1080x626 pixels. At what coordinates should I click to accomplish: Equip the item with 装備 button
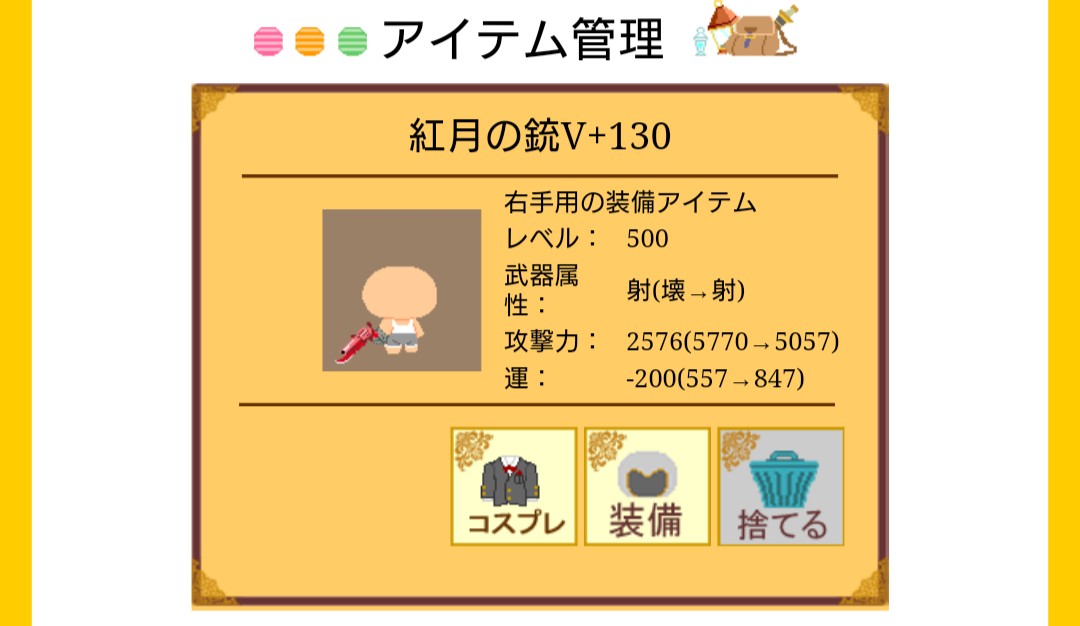coord(647,486)
